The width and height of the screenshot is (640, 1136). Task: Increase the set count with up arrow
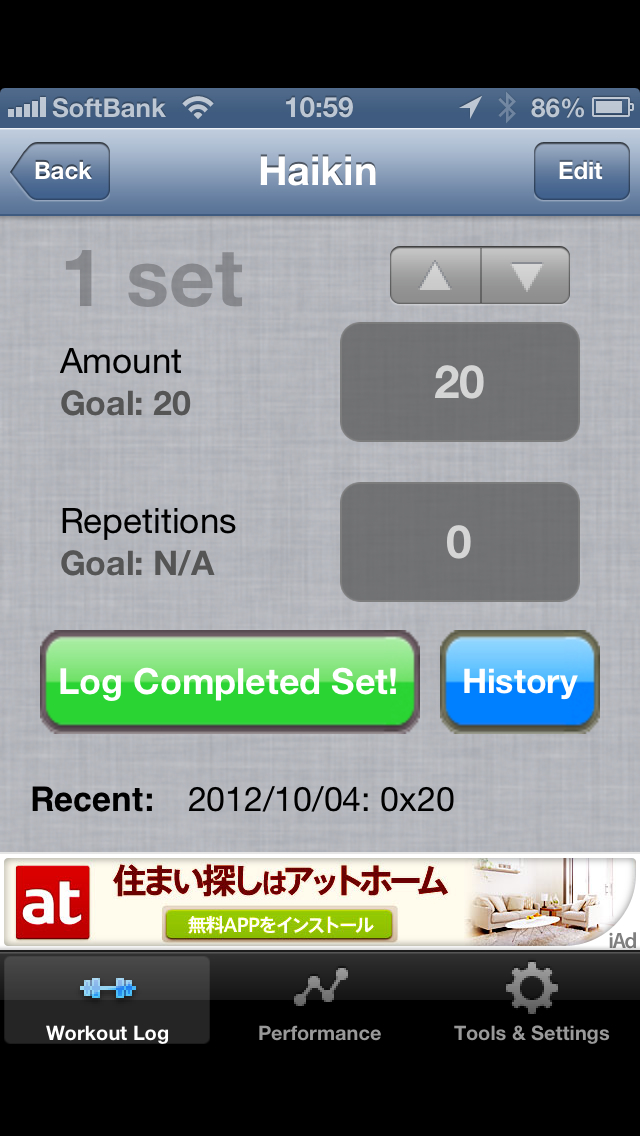click(x=435, y=275)
